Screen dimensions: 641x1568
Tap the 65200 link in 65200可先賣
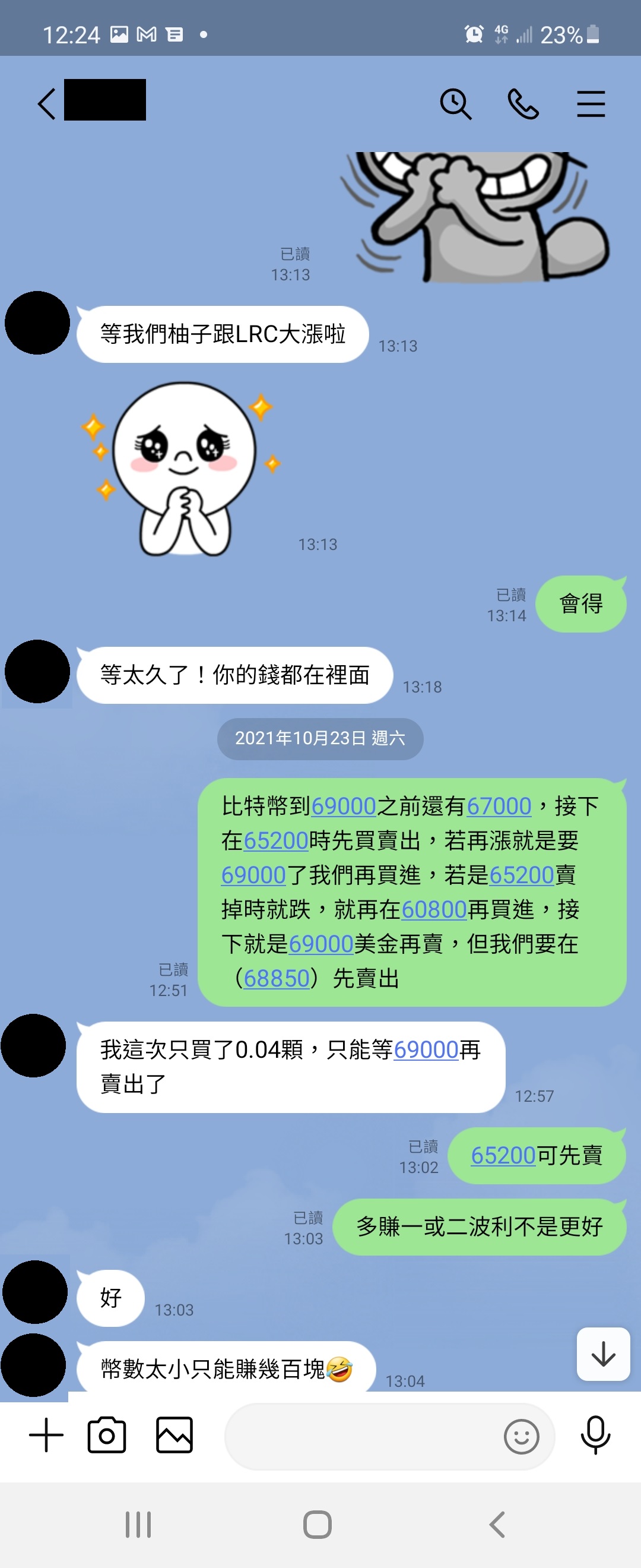click(x=503, y=1155)
